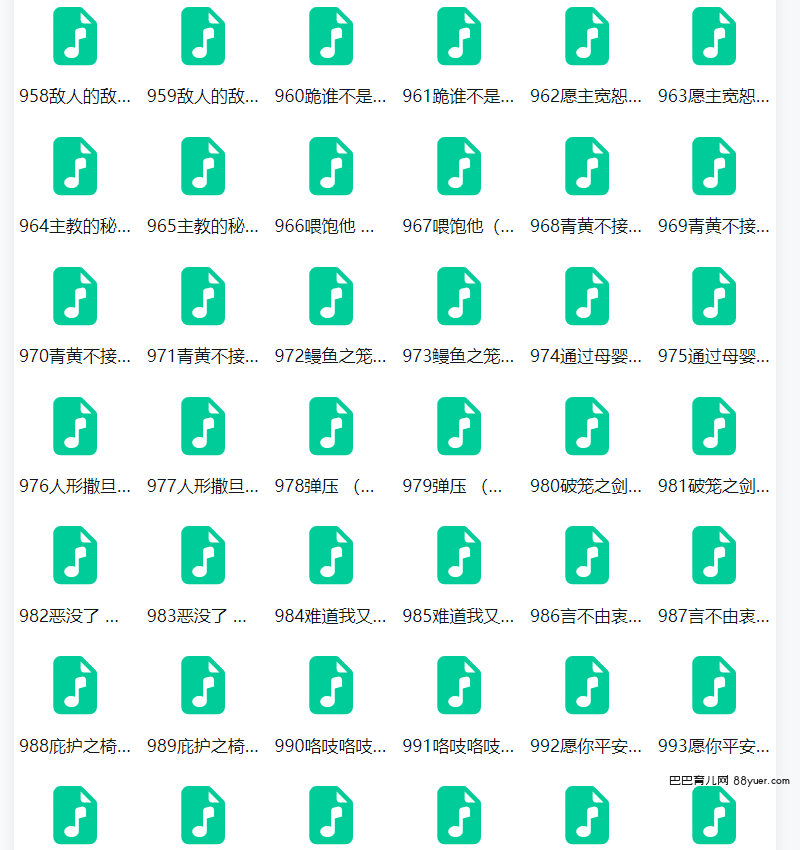Play the file 991咯吱咯吱

click(459, 686)
